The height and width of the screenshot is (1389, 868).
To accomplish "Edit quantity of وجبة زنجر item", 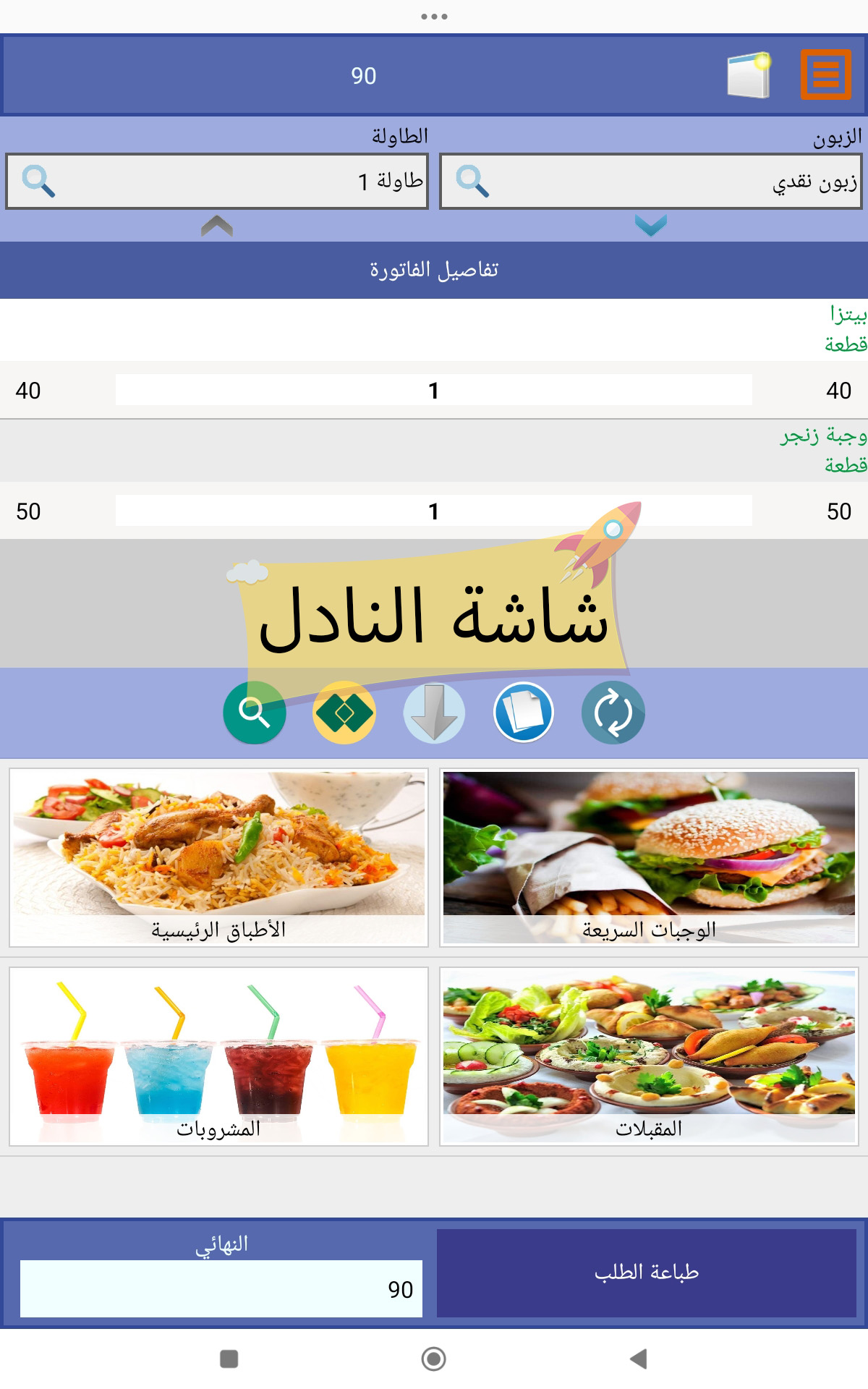I will [x=433, y=511].
